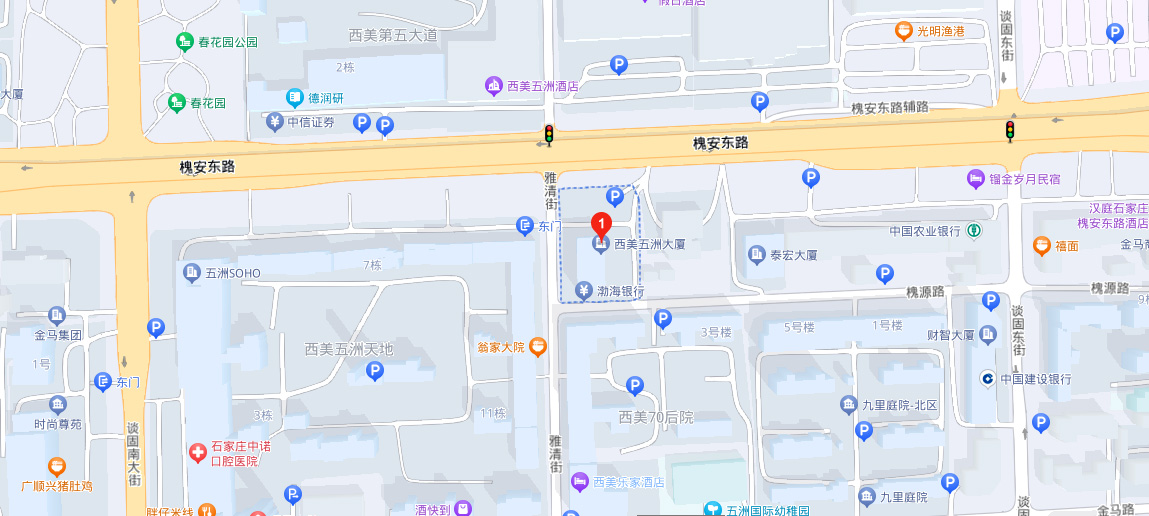Tap the 锦金岁月民宿 lodging marker
The height and width of the screenshot is (516, 1149).
coord(975,179)
